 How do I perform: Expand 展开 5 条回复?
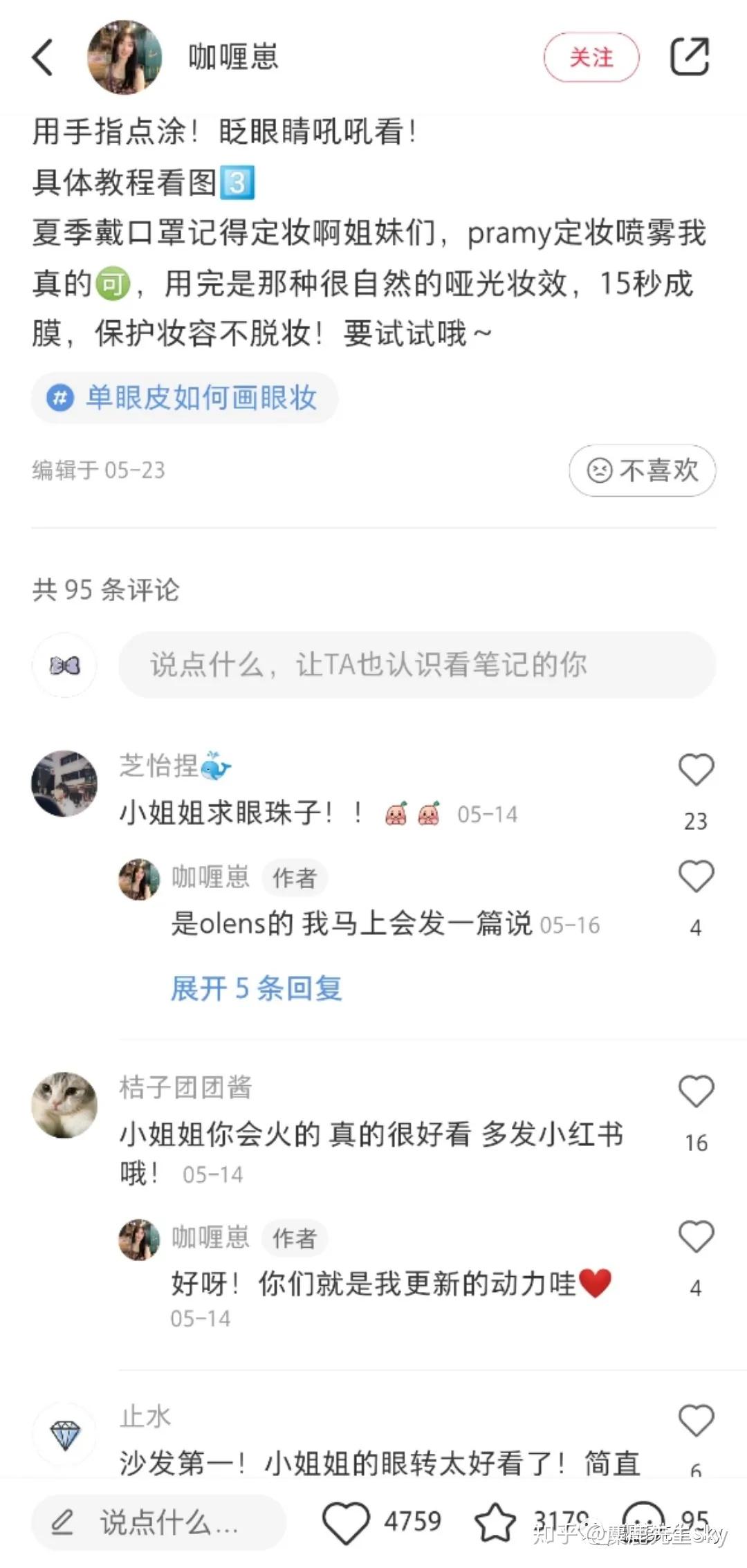256,988
